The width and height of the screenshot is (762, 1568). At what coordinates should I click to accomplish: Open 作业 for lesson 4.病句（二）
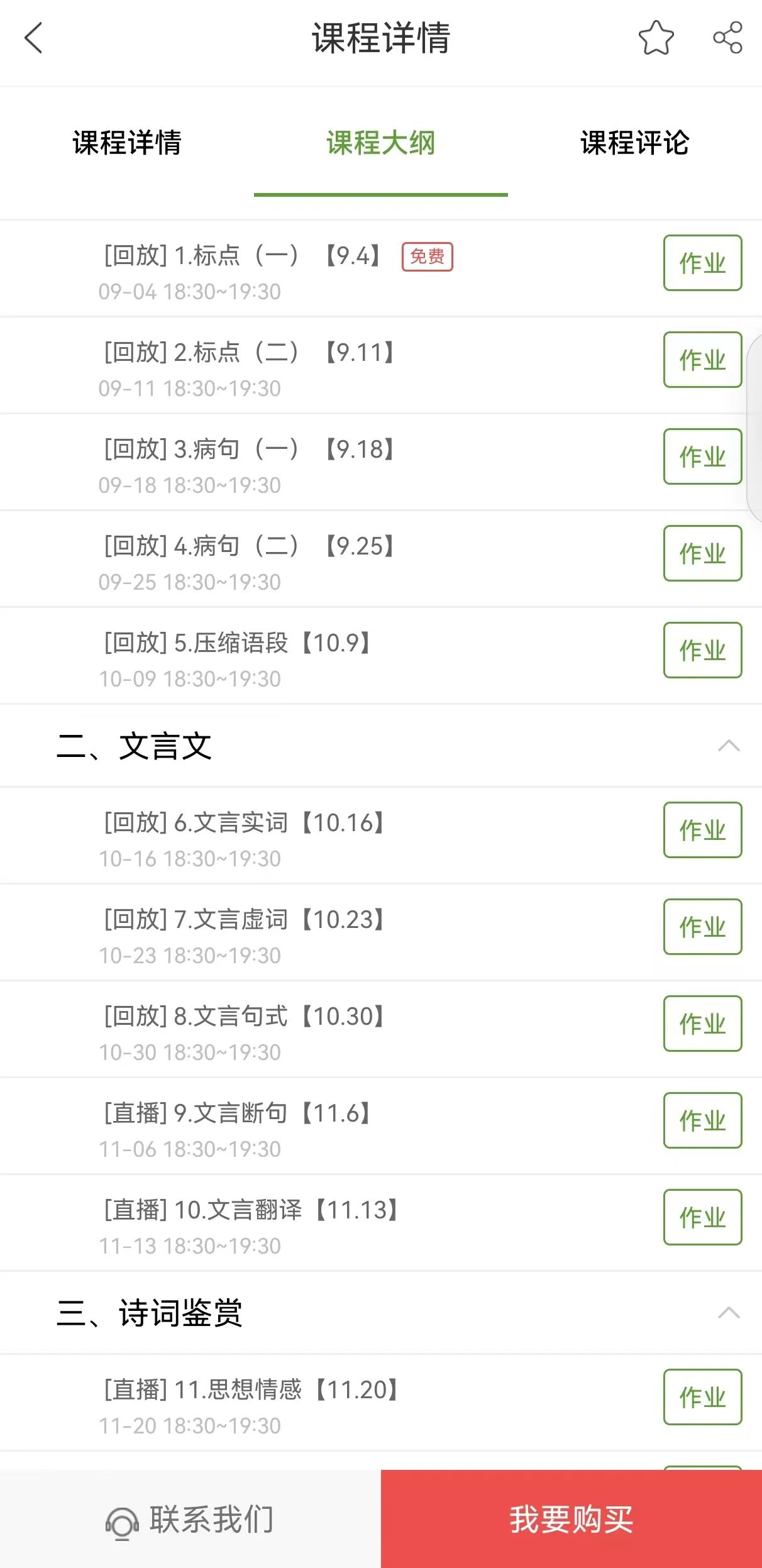pyautogui.click(x=702, y=553)
